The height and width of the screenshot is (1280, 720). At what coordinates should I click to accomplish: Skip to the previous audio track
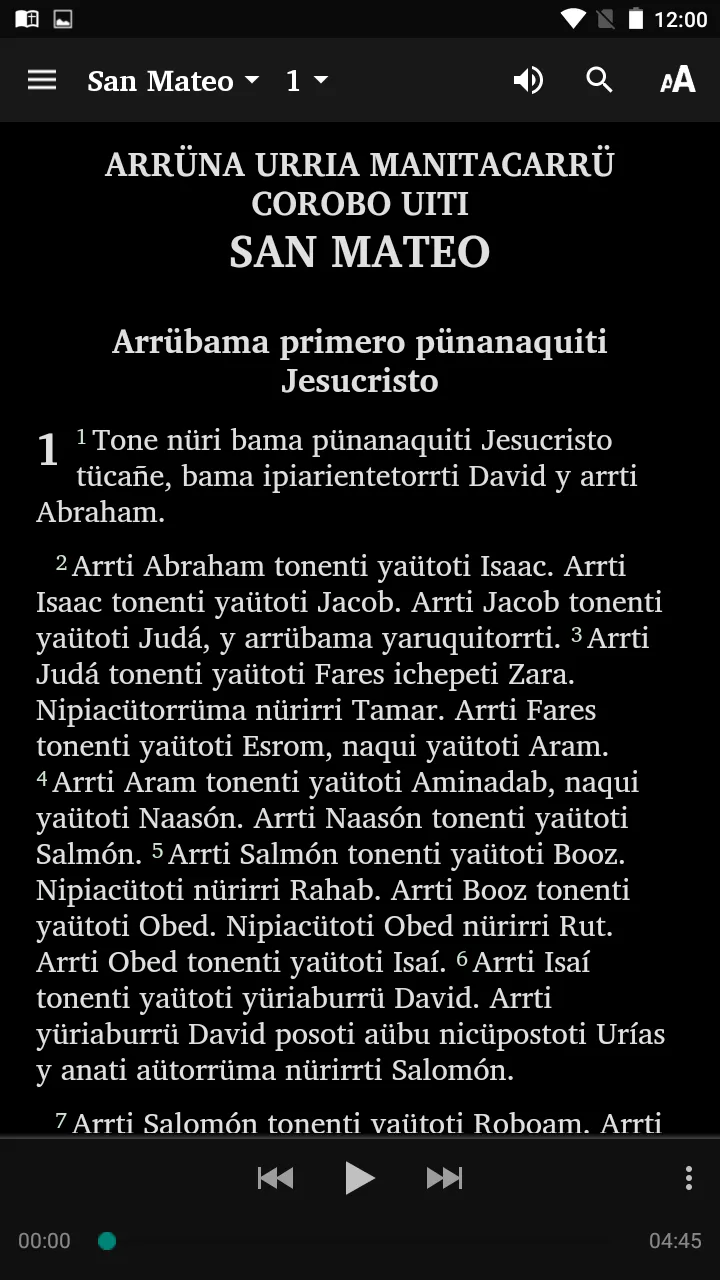click(x=275, y=1178)
